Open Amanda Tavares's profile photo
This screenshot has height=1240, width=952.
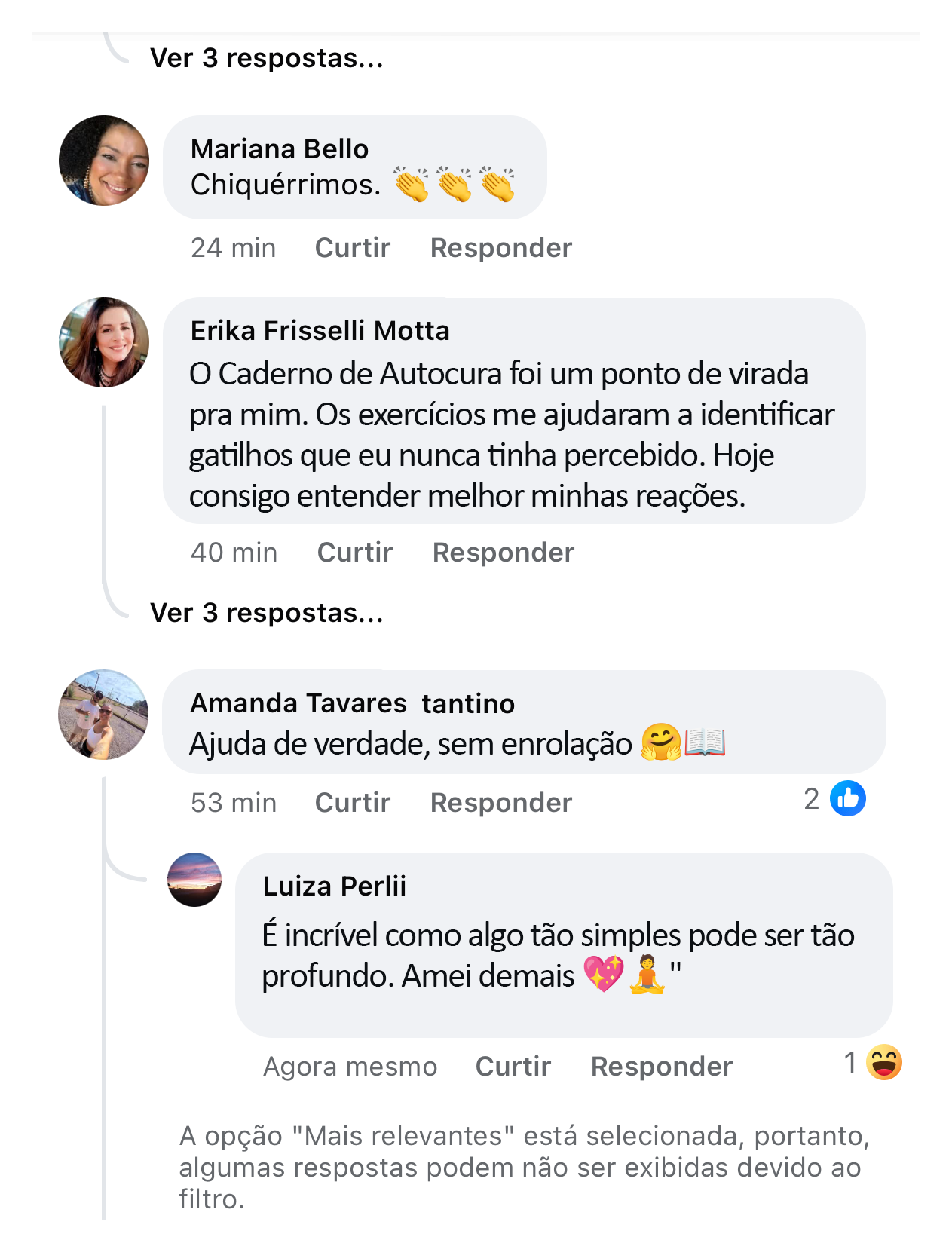point(103,715)
